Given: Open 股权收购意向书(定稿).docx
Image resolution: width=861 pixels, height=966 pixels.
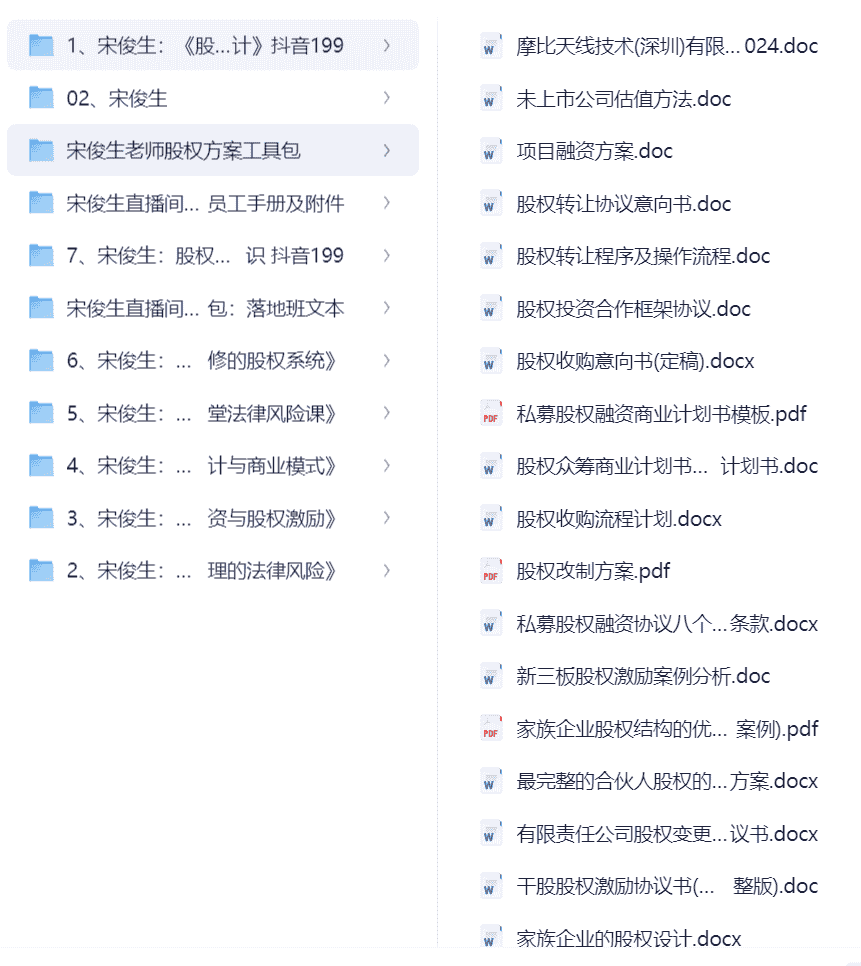Looking at the screenshot, I should (635, 361).
